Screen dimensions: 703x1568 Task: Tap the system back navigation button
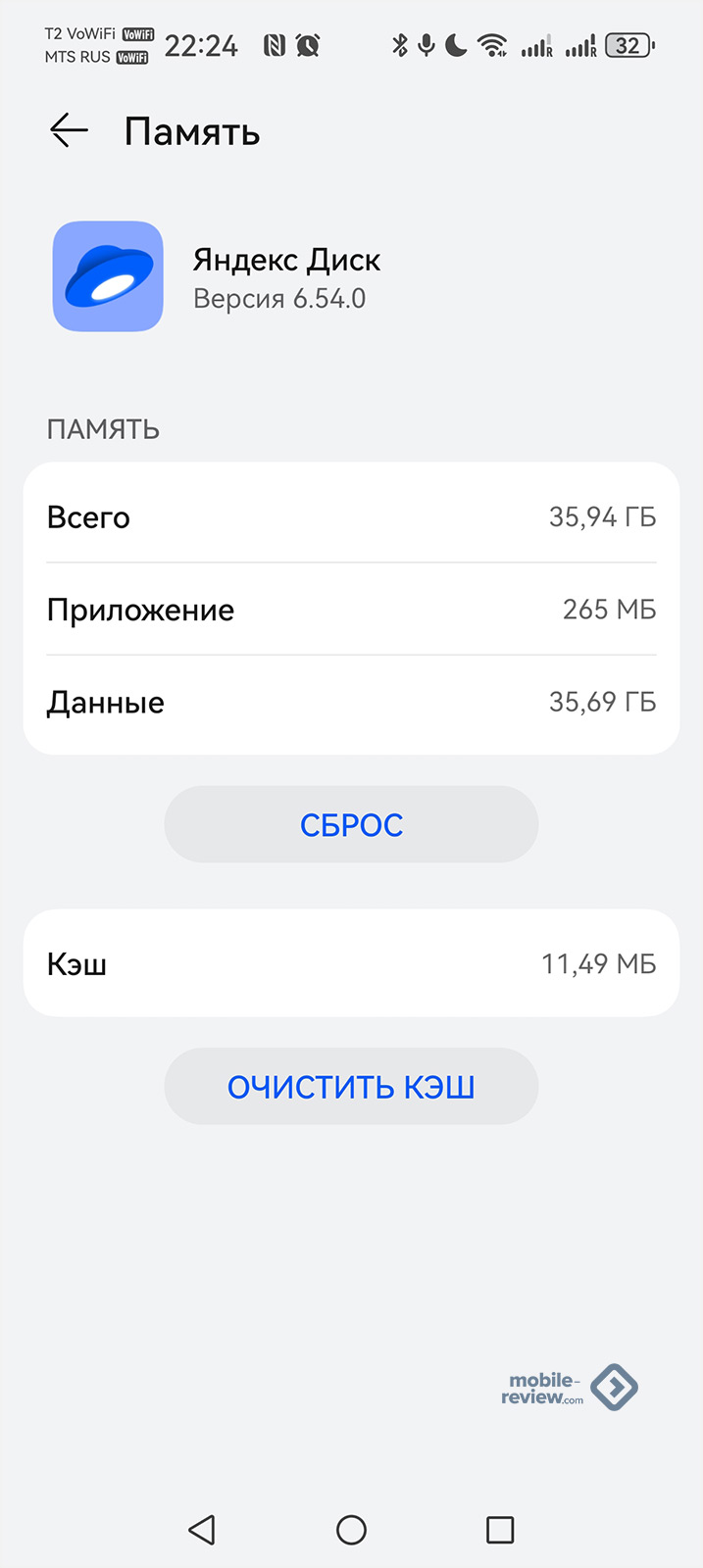(x=202, y=1529)
